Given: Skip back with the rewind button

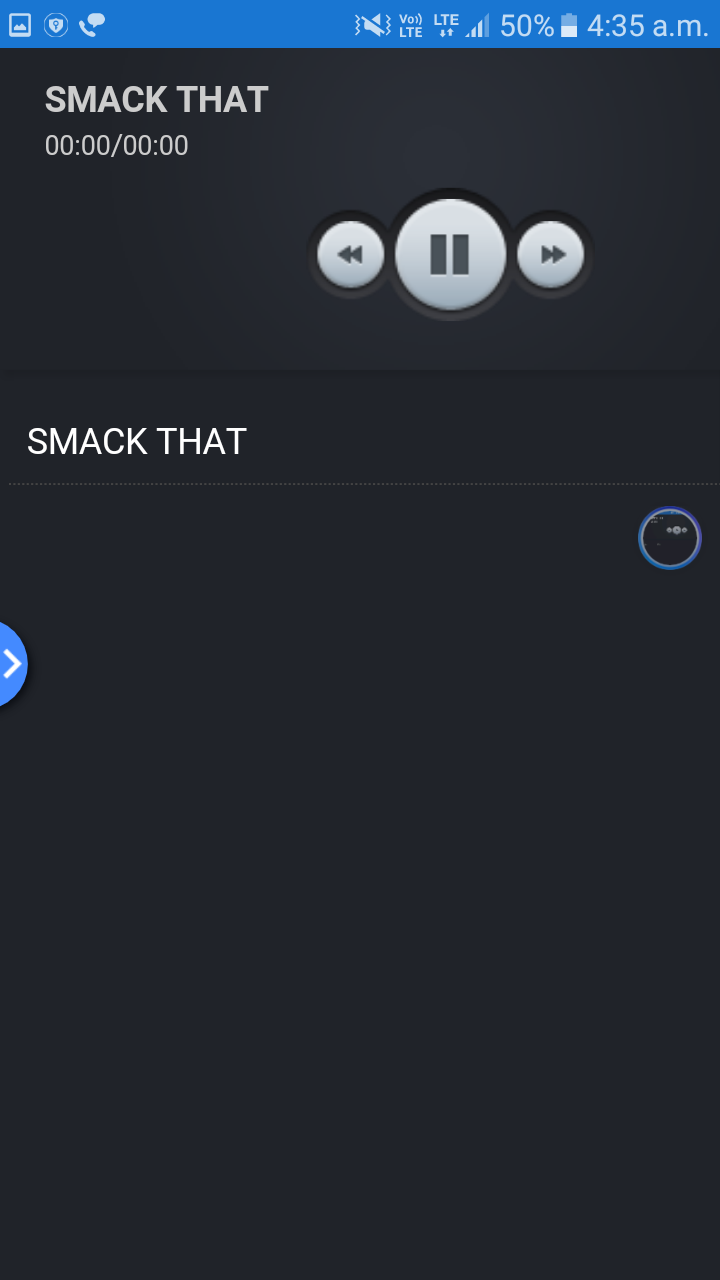Looking at the screenshot, I should [x=350, y=254].
